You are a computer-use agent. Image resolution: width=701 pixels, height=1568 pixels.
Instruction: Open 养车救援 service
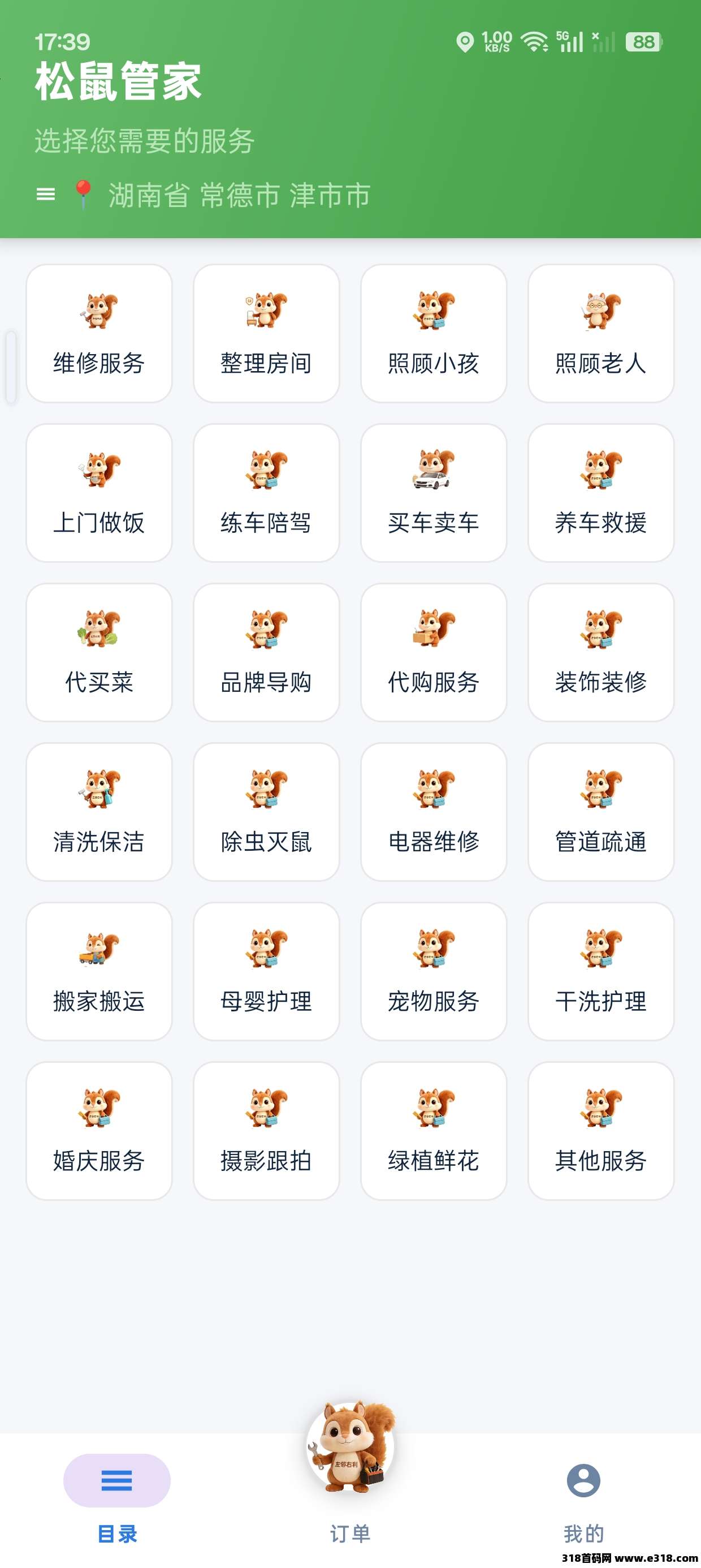pos(601,493)
